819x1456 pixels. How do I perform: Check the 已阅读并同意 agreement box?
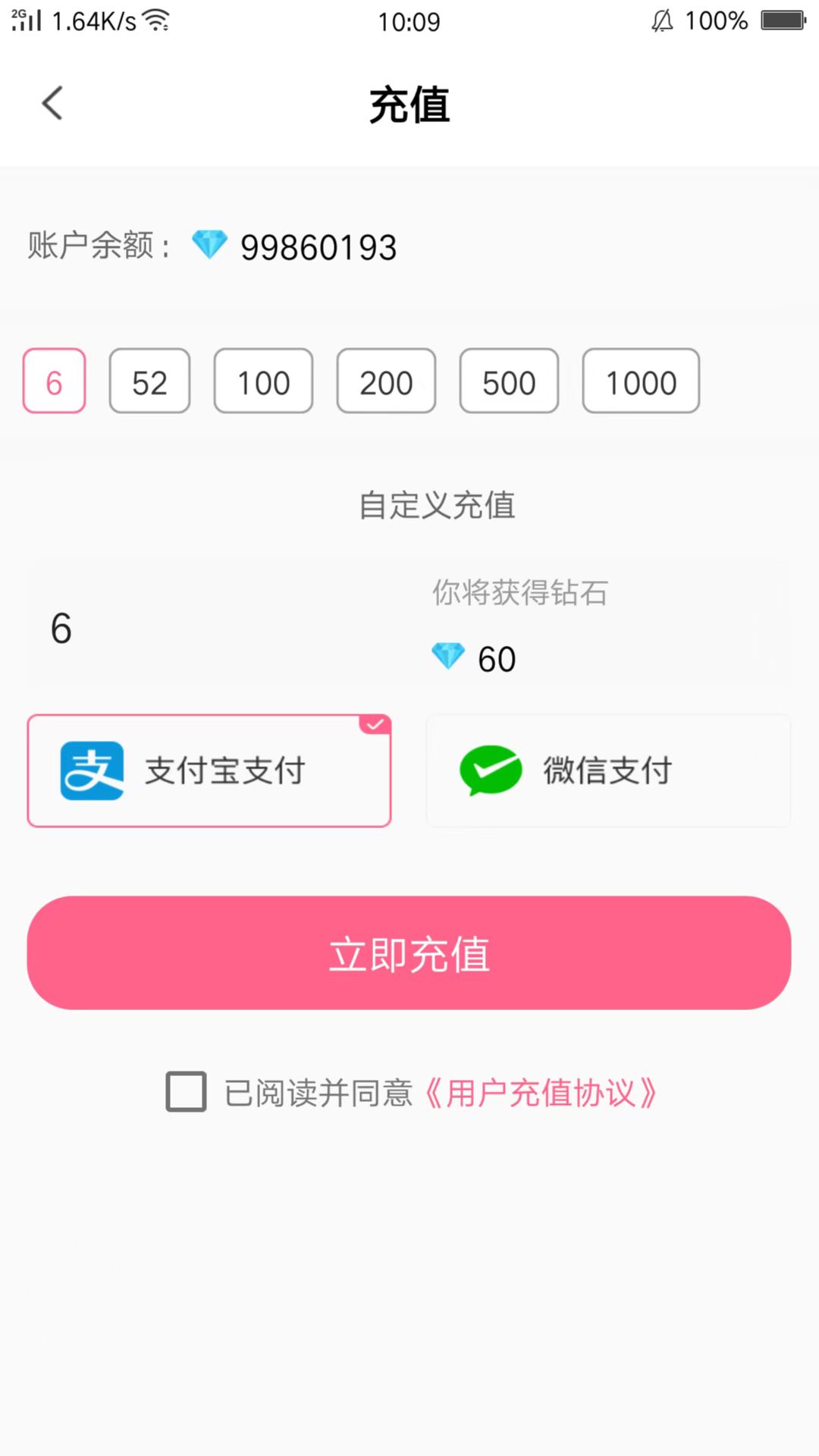[187, 1092]
